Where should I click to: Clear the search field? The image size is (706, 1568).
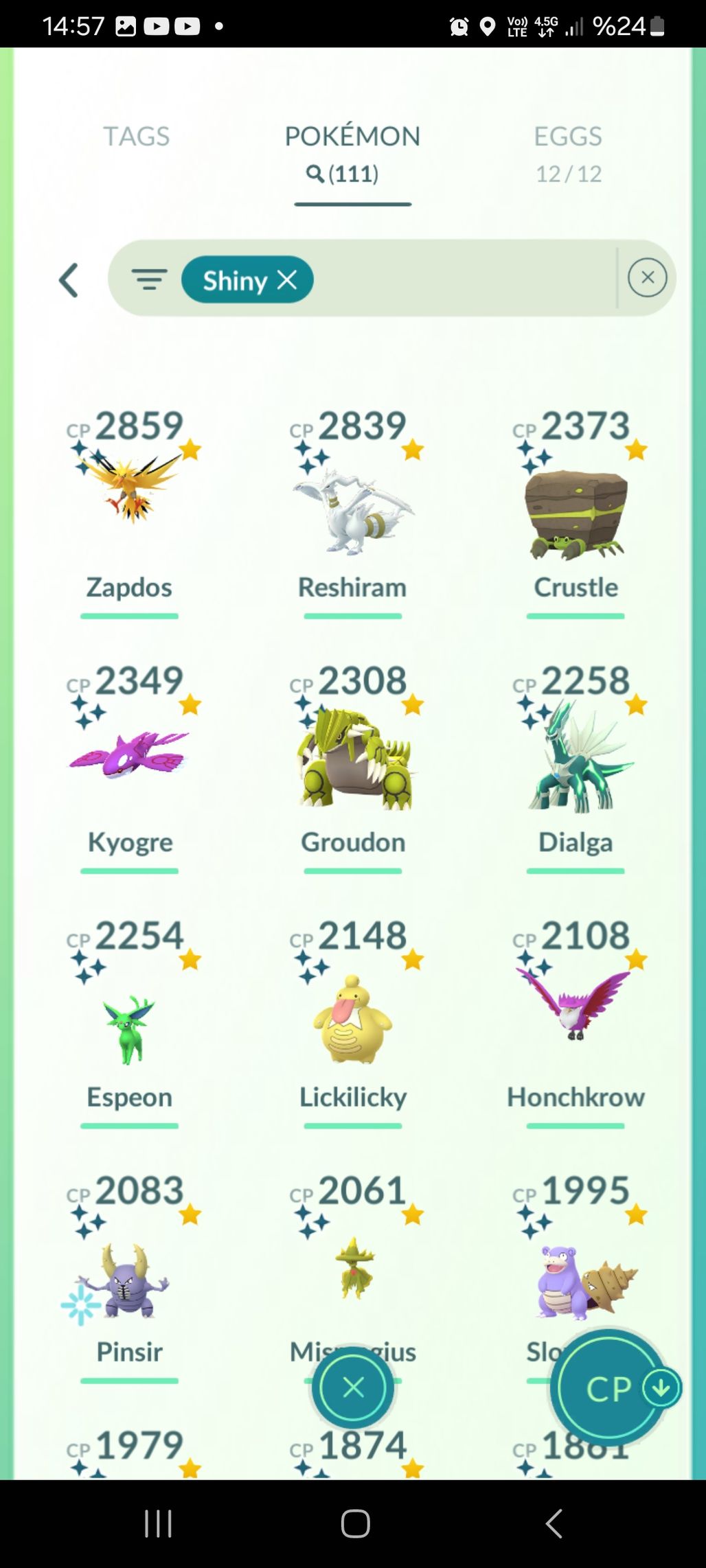coord(647,278)
